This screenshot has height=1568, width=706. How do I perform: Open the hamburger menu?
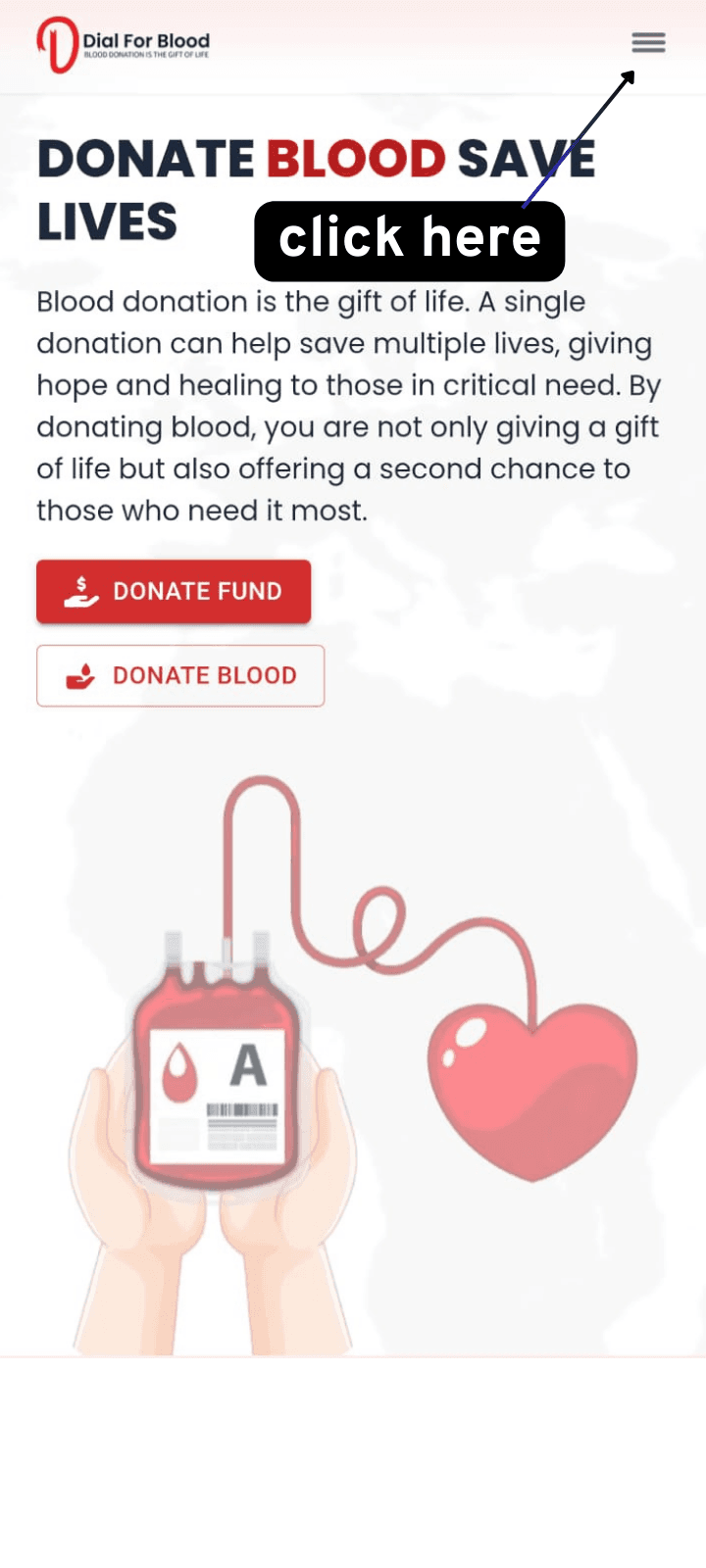pyautogui.click(x=648, y=42)
